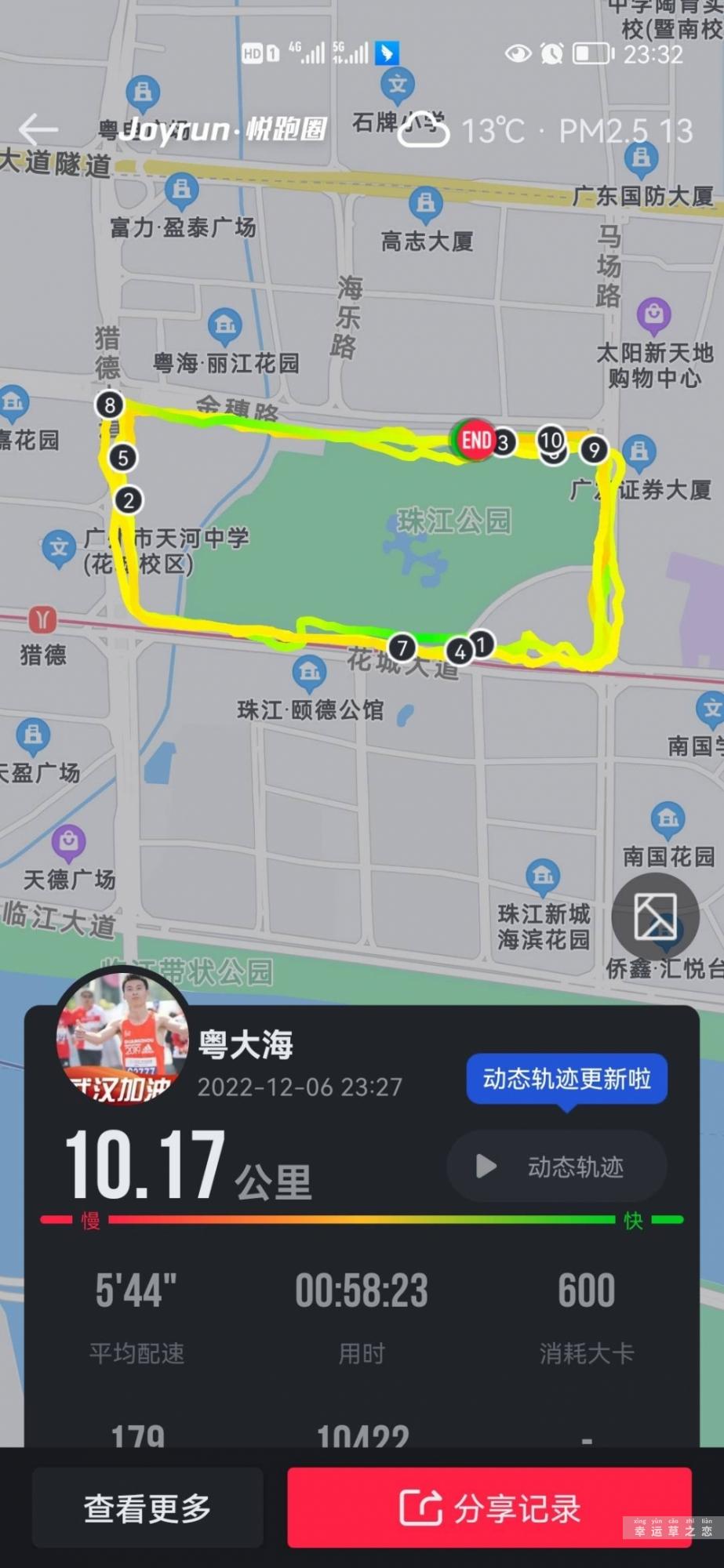Play the 动态轨迹 route animation
724x1568 pixels.
(556, 1167)
